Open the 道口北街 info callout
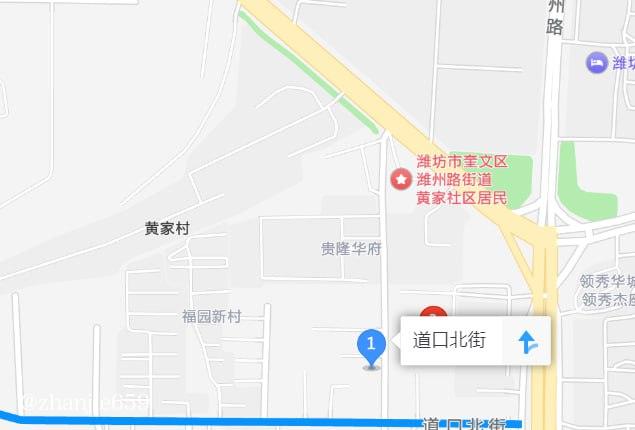 [x=449, y=341]
